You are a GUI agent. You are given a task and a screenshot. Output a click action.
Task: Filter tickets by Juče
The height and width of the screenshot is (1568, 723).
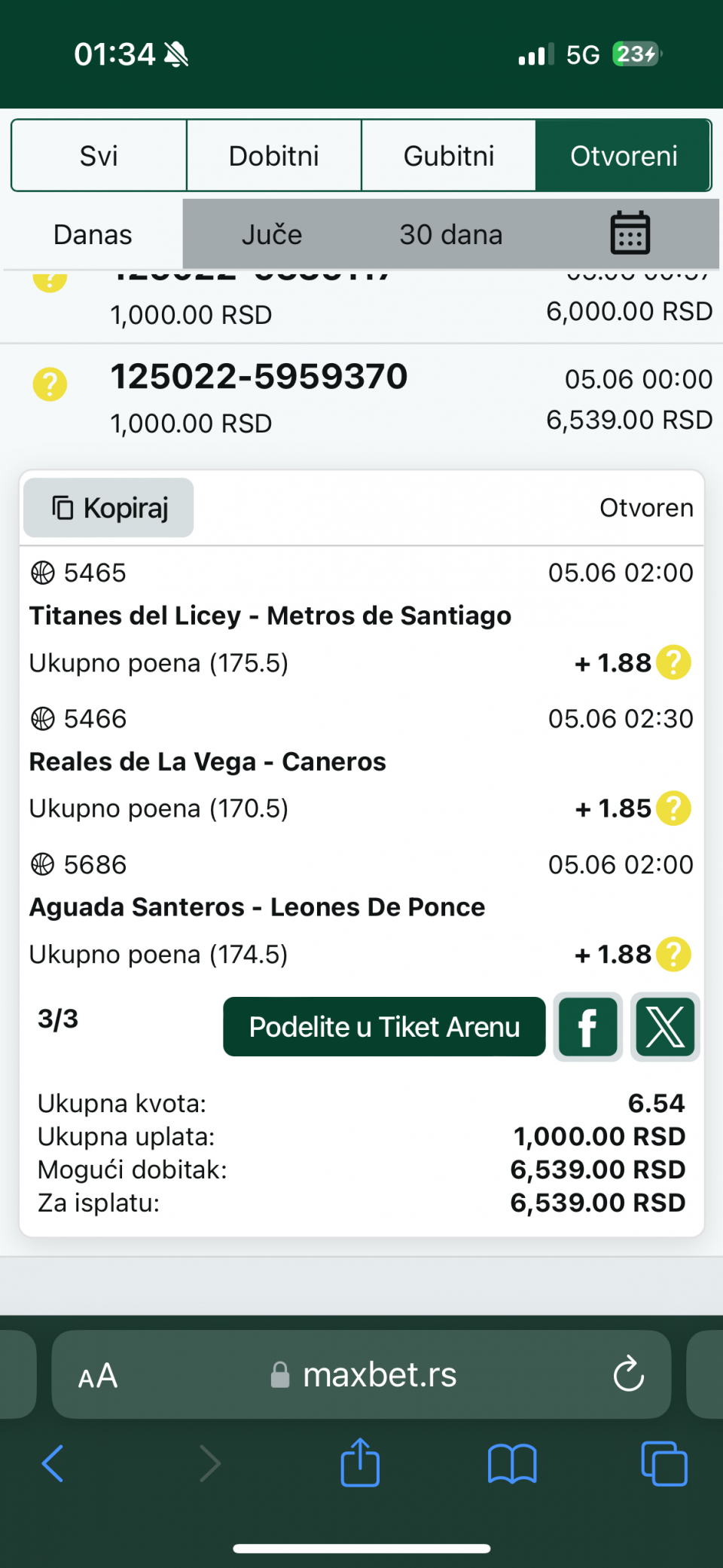[x=272, y=234]
